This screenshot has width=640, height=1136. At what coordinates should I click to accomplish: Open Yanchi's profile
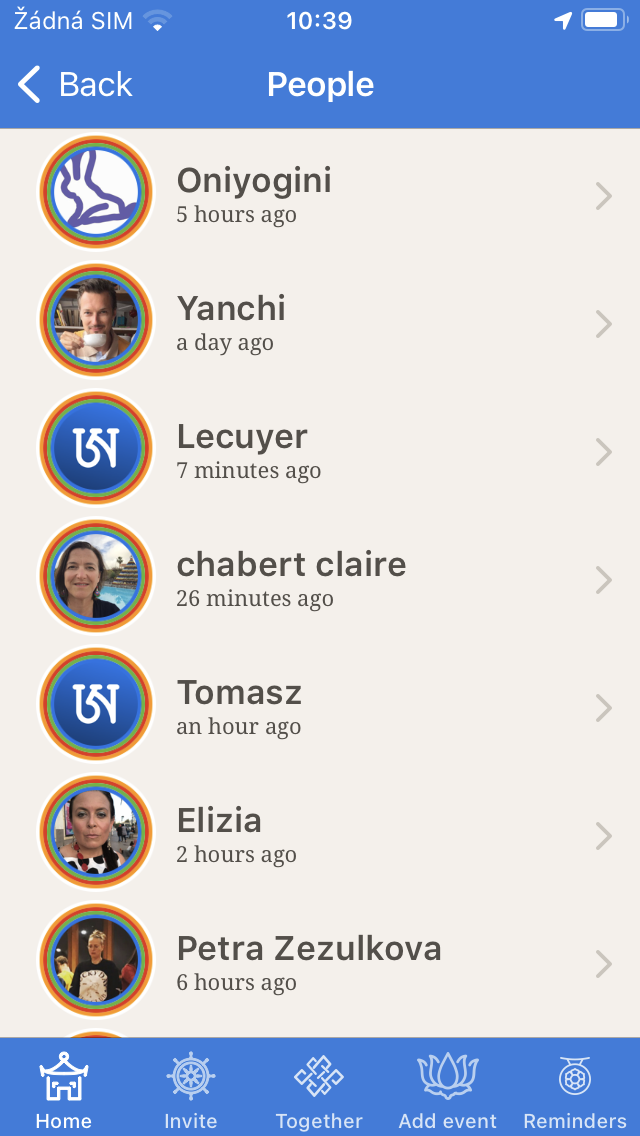coord(320,323)
